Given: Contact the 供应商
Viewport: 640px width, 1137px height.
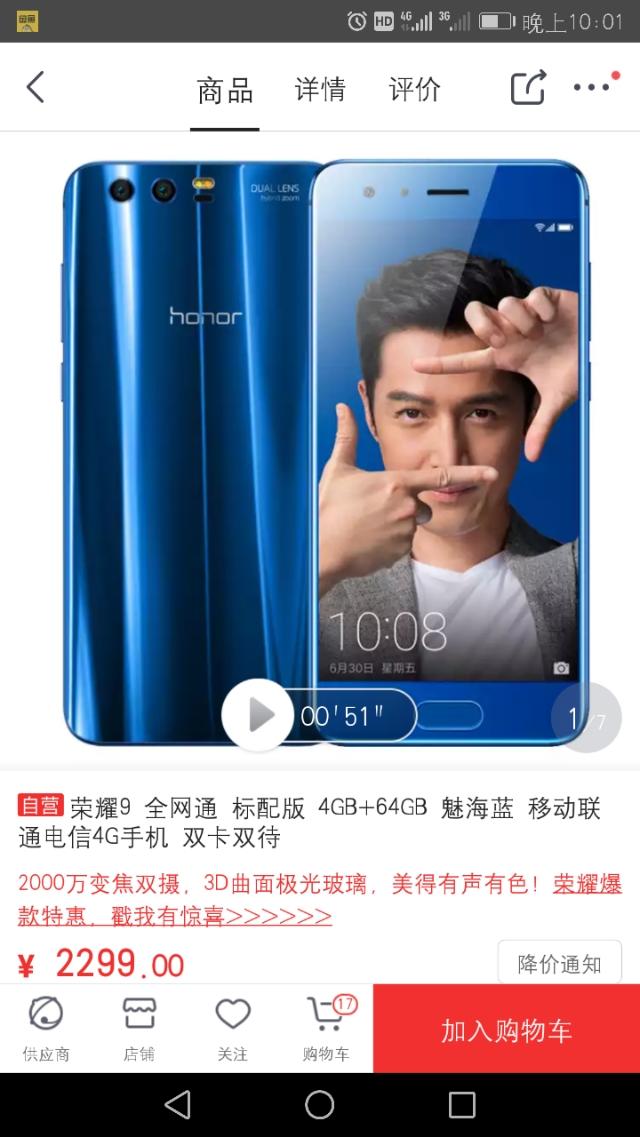Looking at the screenshot, I should [x=46, y=1028].
